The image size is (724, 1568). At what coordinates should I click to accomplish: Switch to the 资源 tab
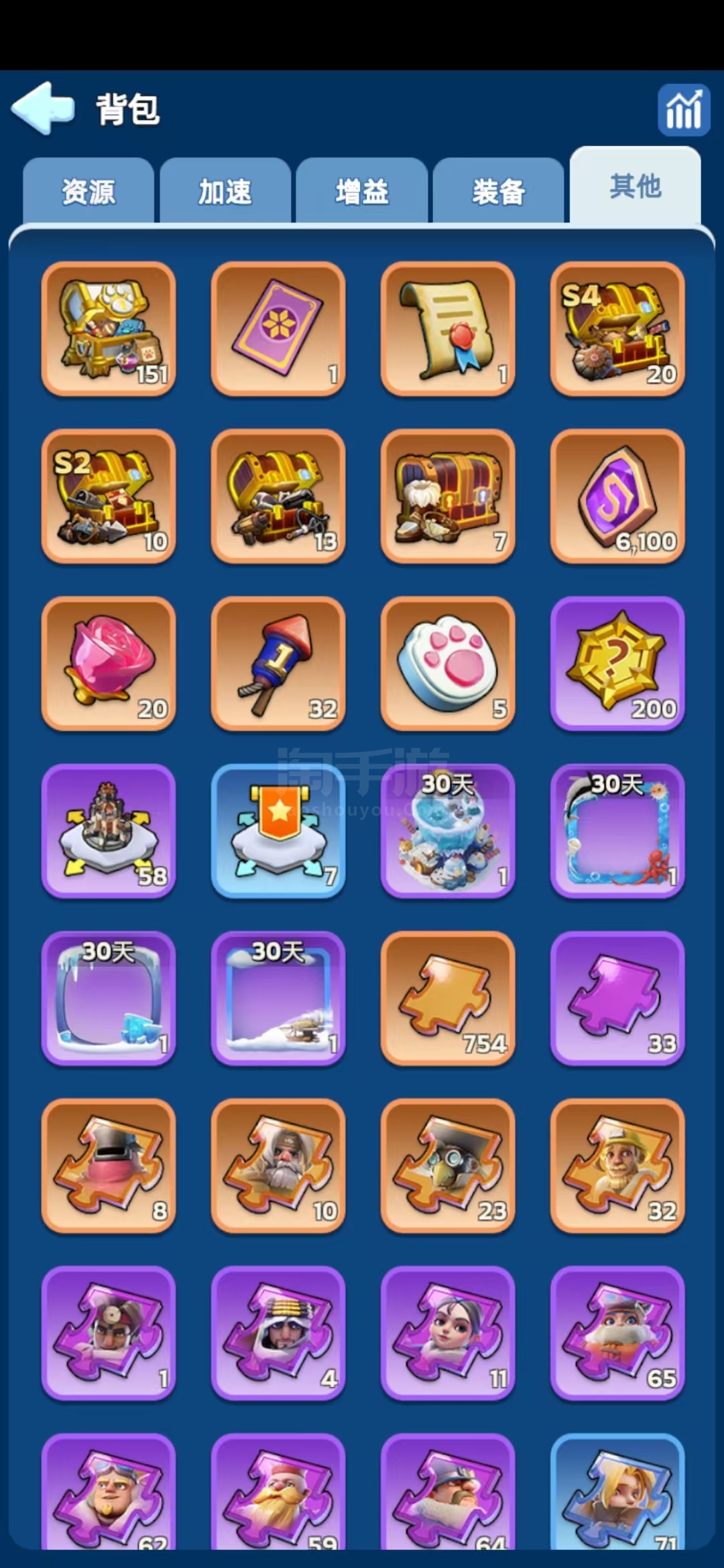88,192
